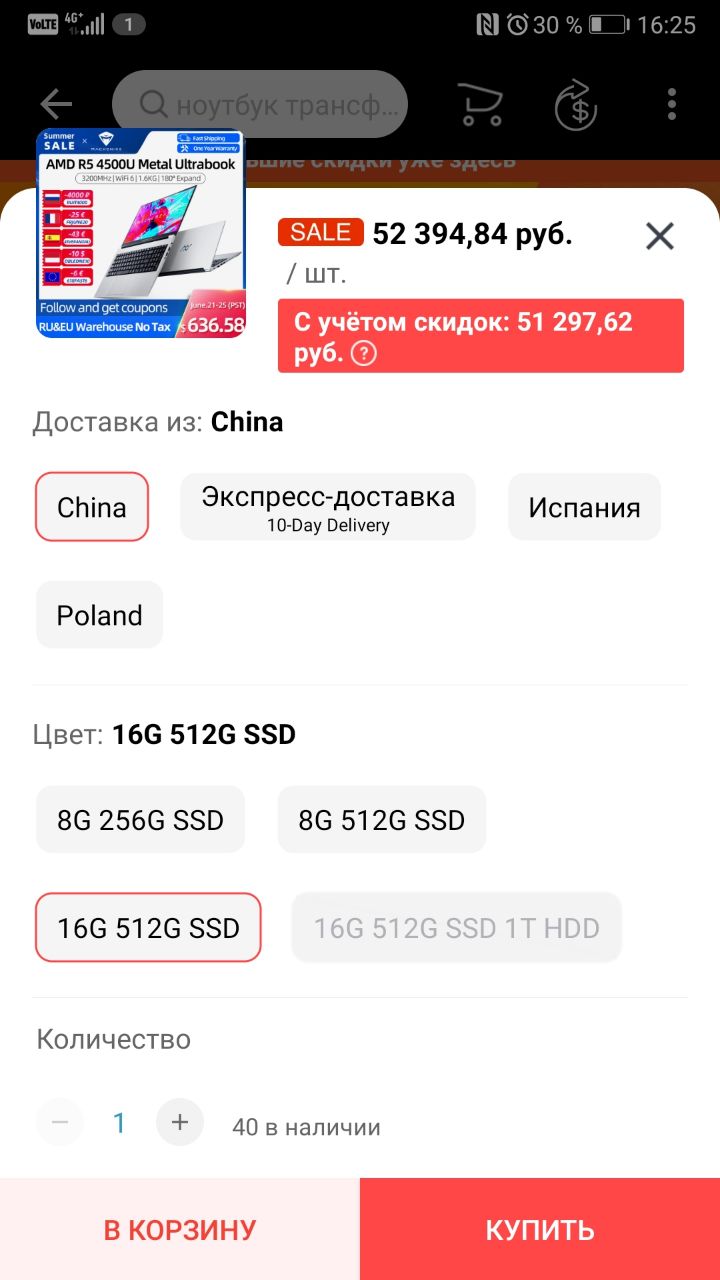Enlarge the product thumbnail image
720x1280 pixels.
point(141,233)
